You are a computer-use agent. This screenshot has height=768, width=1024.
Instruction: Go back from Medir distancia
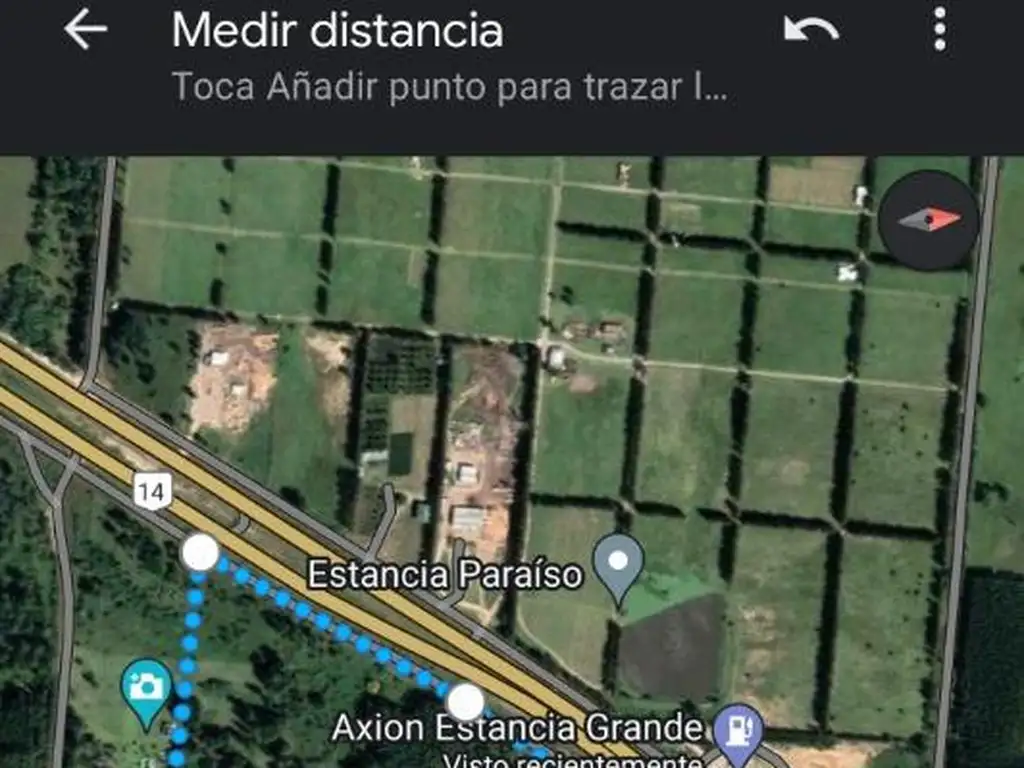click(x=85, y=30)
